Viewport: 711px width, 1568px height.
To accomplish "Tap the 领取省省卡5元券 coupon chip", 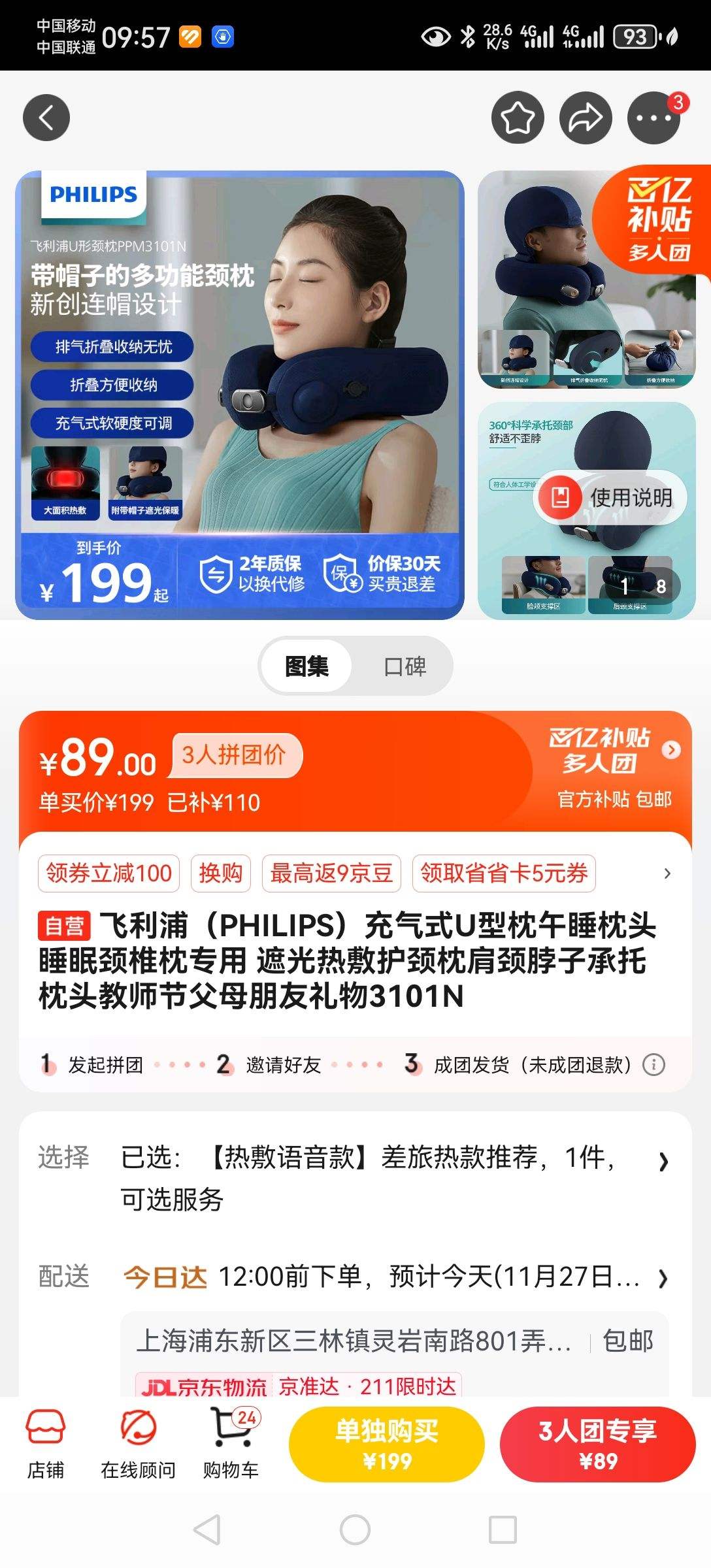I will (x=506, y=873).
